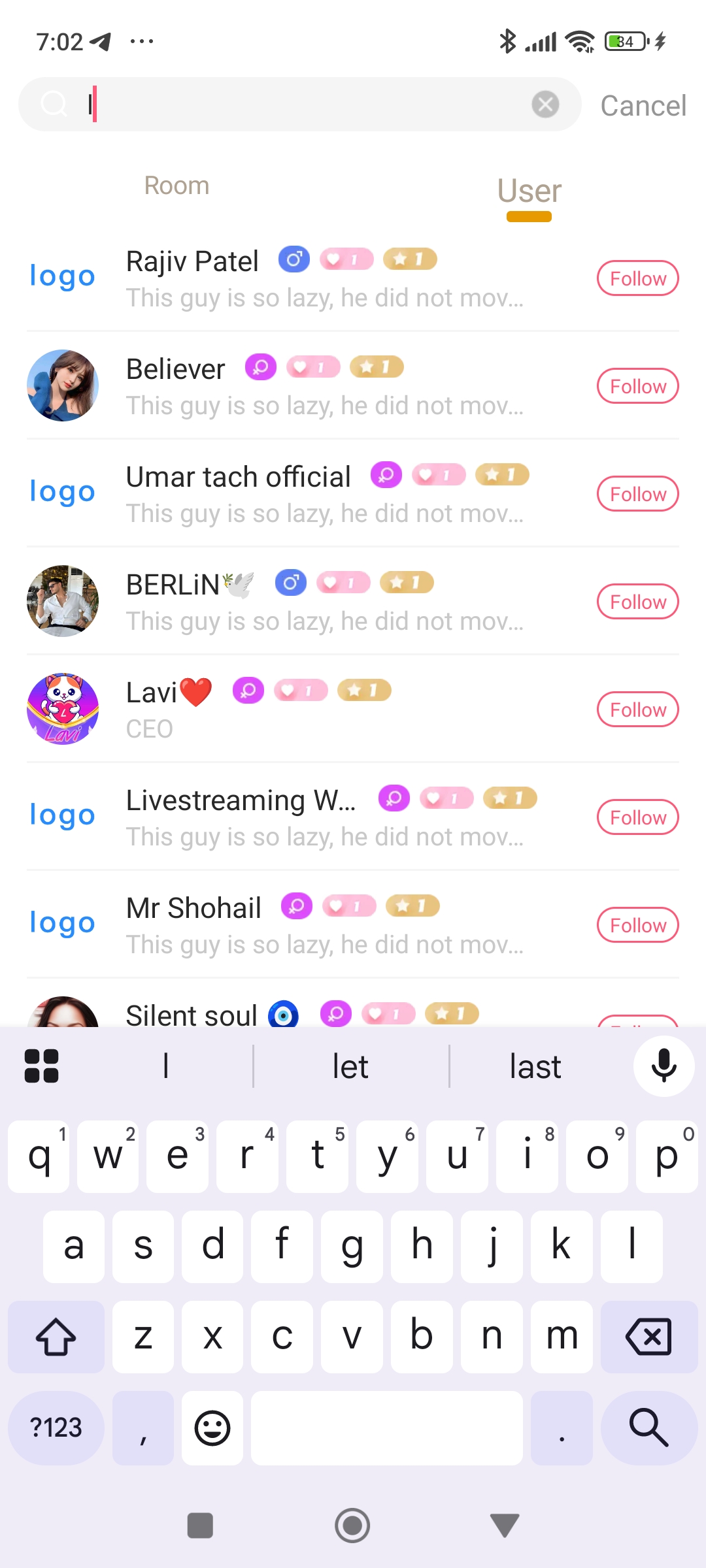This screenshot has width=706, height=1568.
Task: Choose the keyboard suggestion "let"
Action: [x=350, y=1067]
